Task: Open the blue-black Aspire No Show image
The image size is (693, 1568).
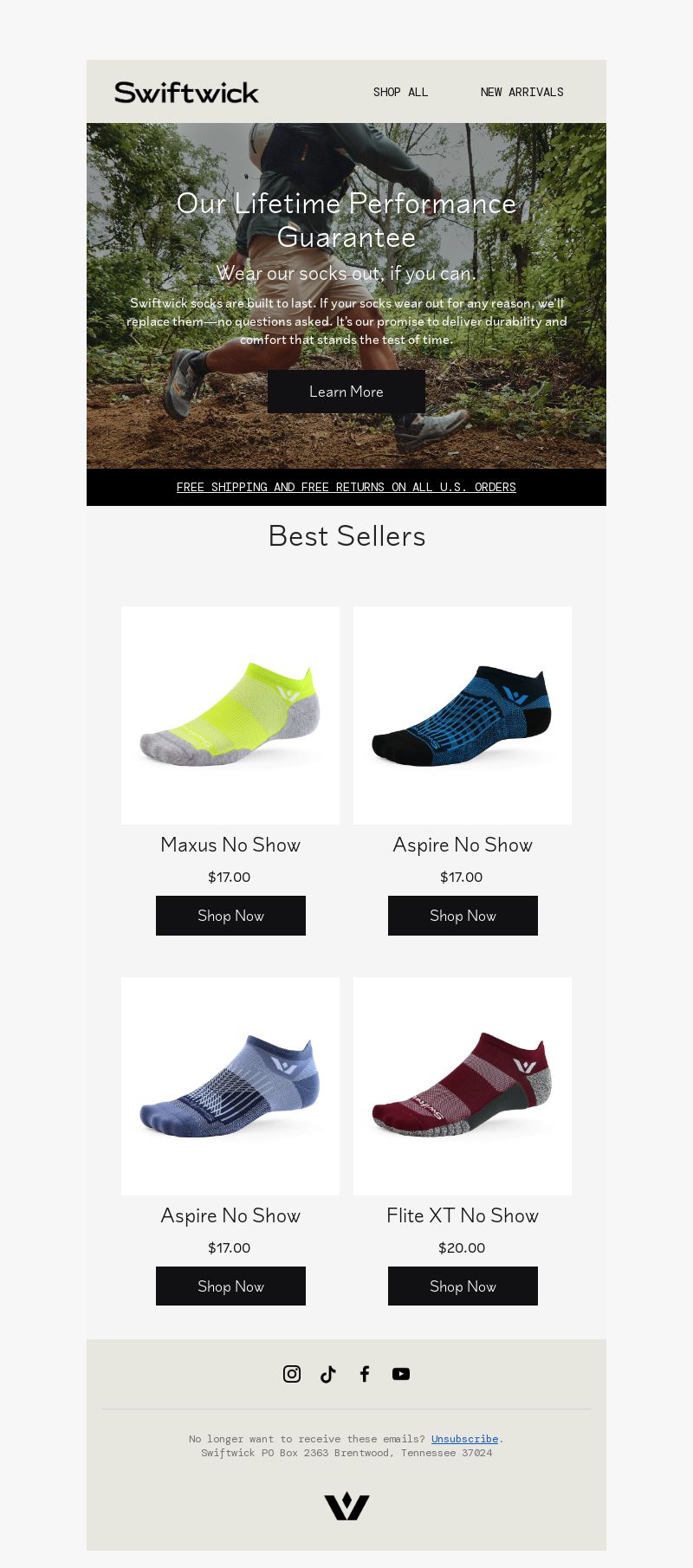Action: [x=463, y=715]
